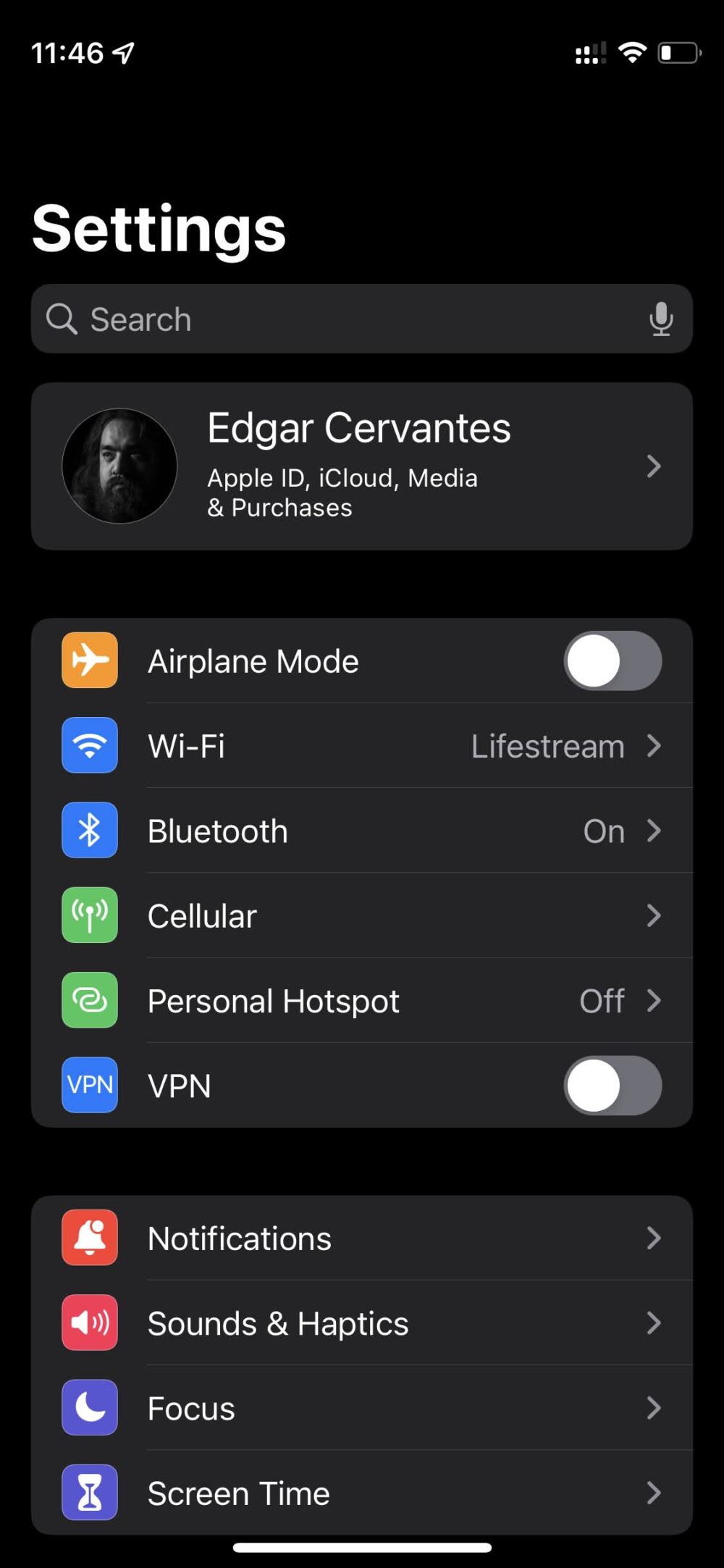Screen dimensions: 724x1568
Task: Tap the Sounds & Haptics speaker icon
Action: tap(89, 1323)
